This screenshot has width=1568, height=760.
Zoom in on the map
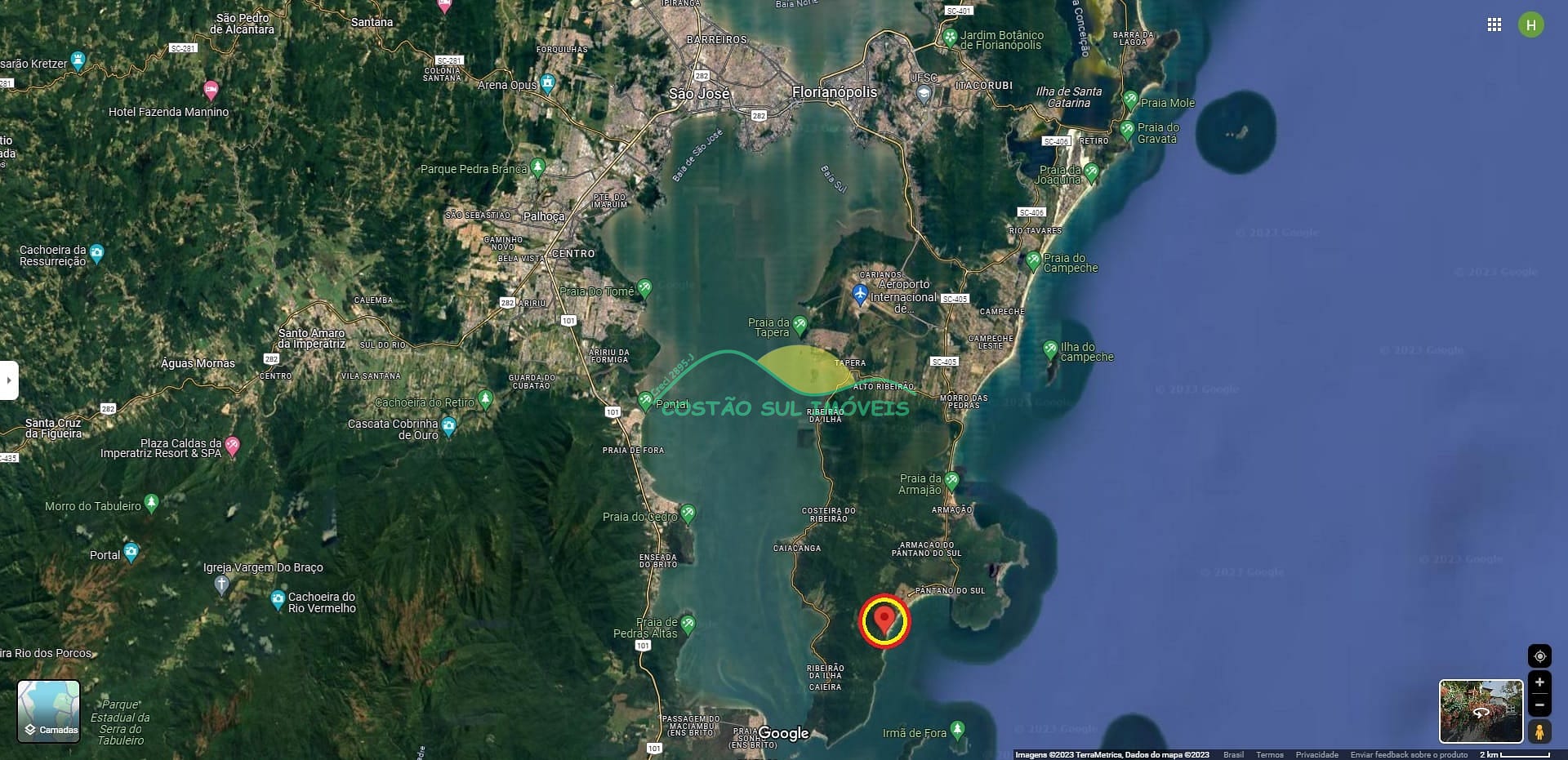pos(1539,682)
